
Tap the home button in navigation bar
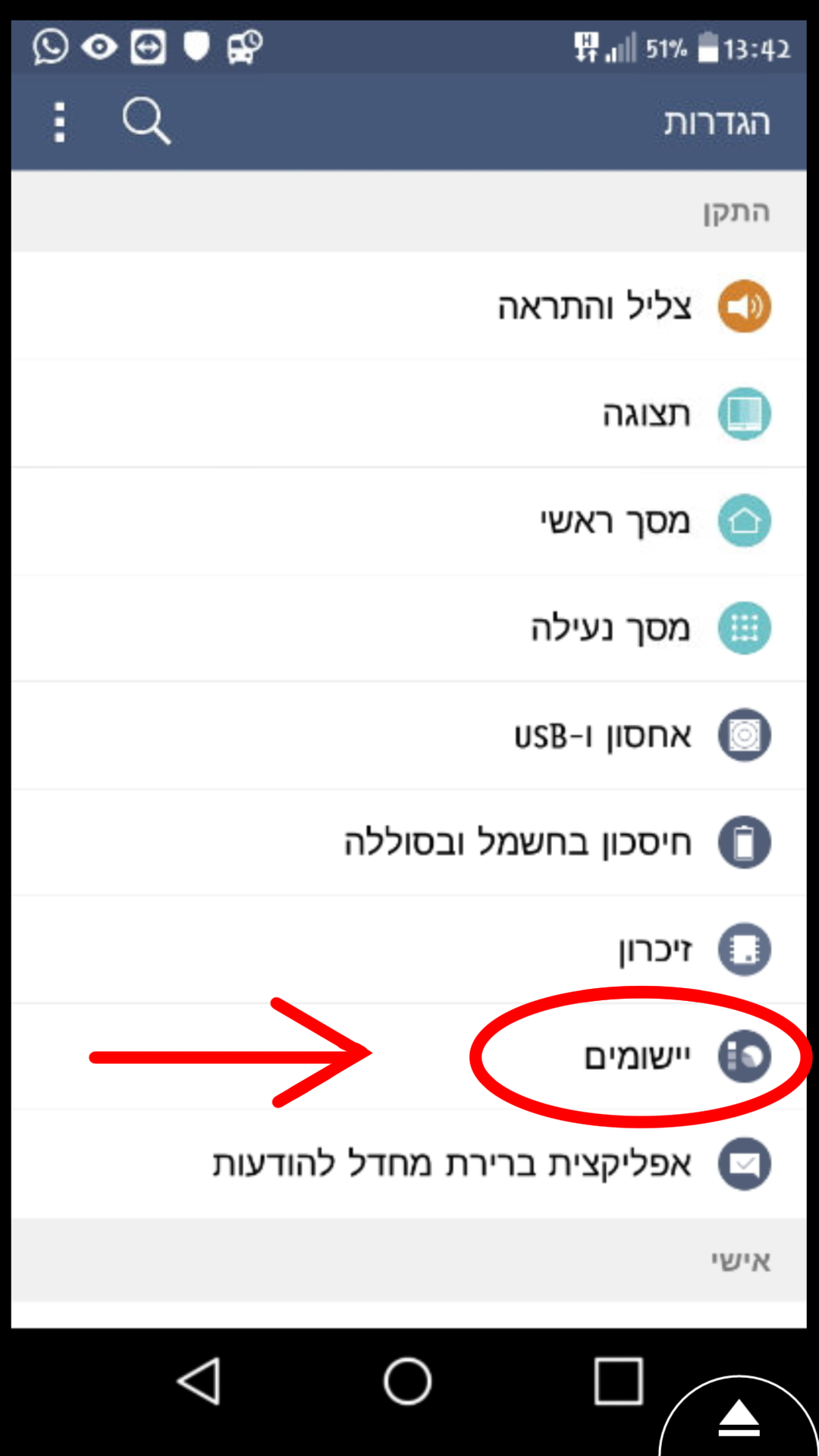point(407,1381)
